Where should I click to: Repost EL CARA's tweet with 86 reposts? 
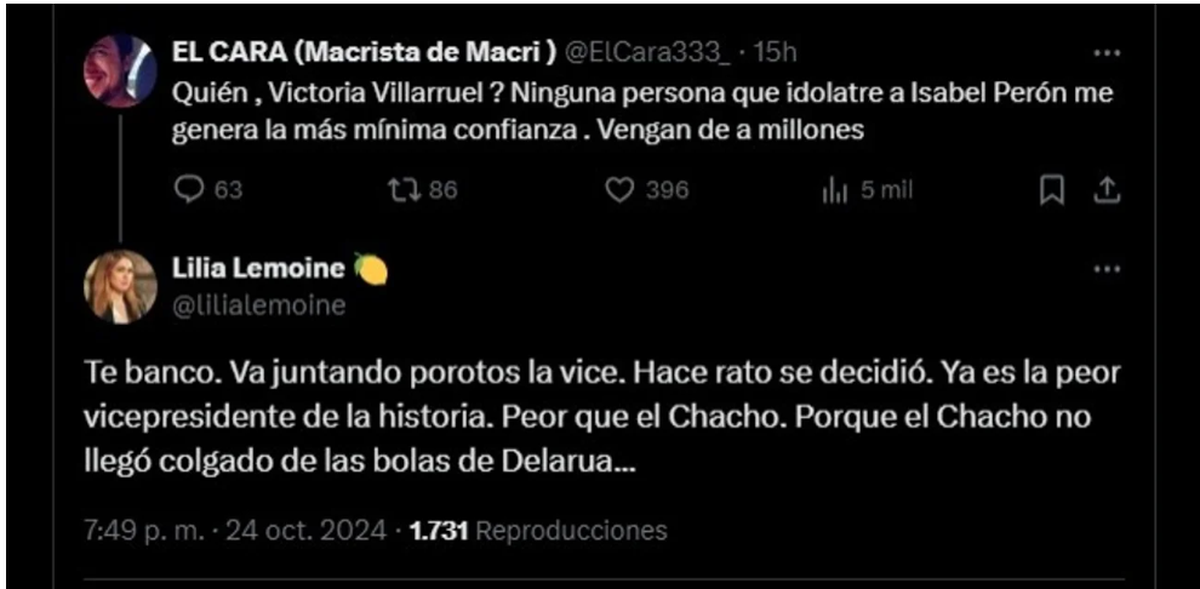(398, 190)
